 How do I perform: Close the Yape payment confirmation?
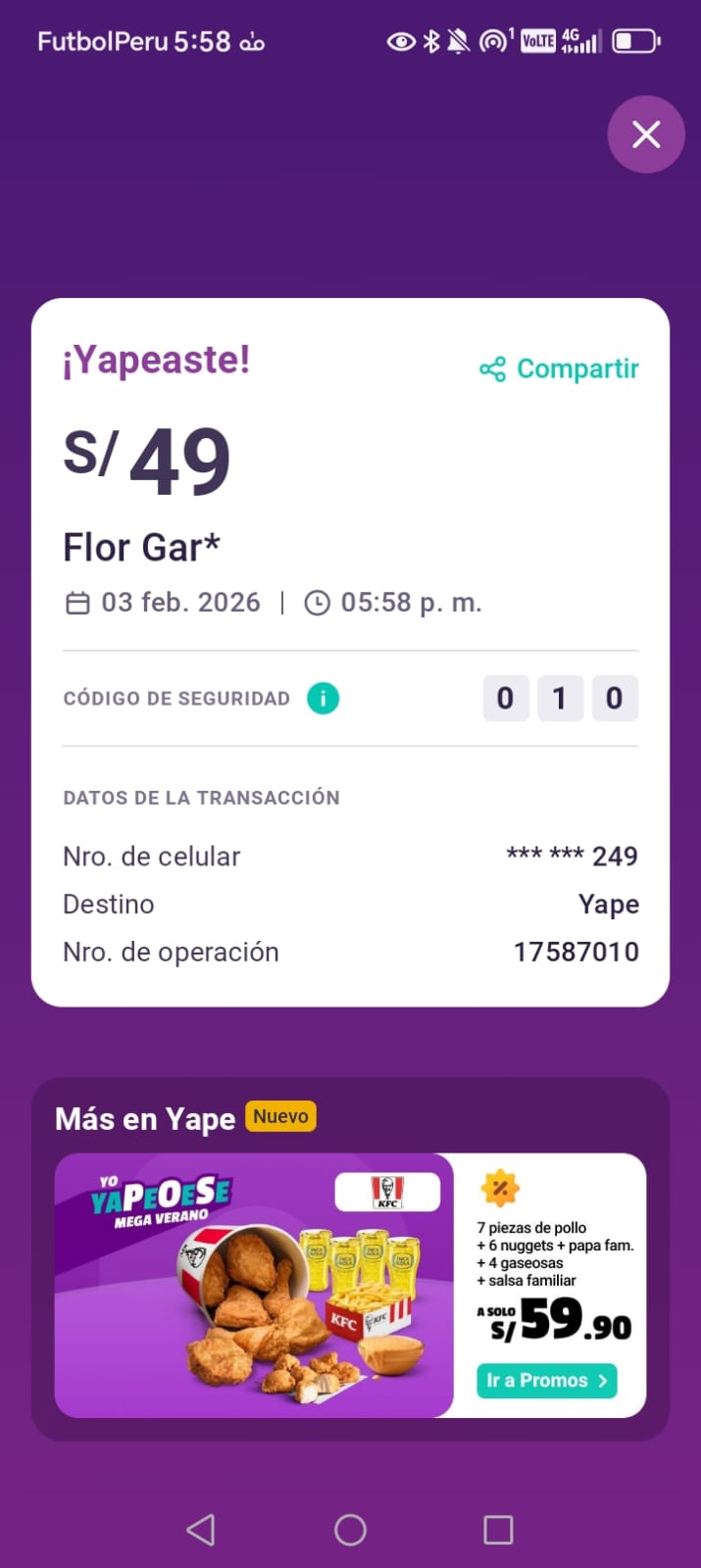(x=646, y=134)
